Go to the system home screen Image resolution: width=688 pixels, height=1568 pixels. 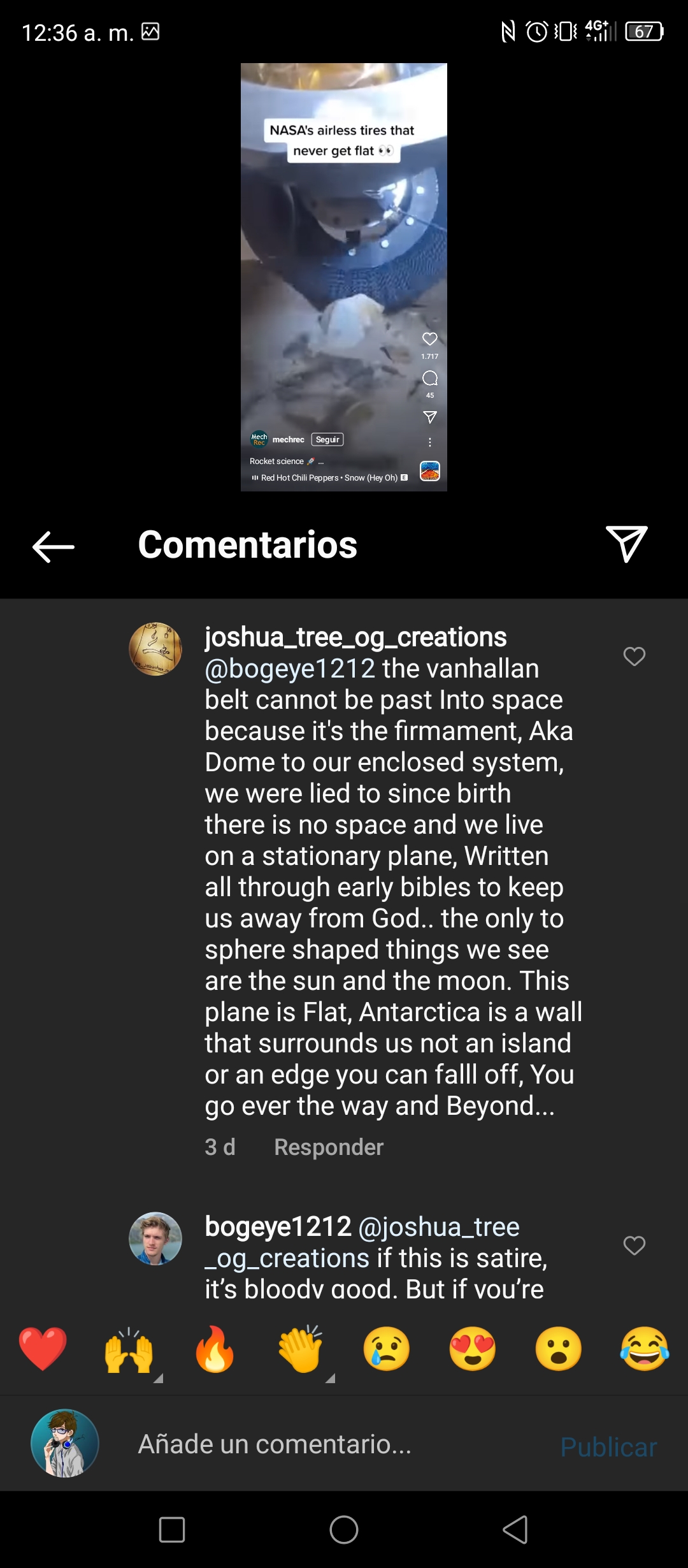[x=344, y=1529]
